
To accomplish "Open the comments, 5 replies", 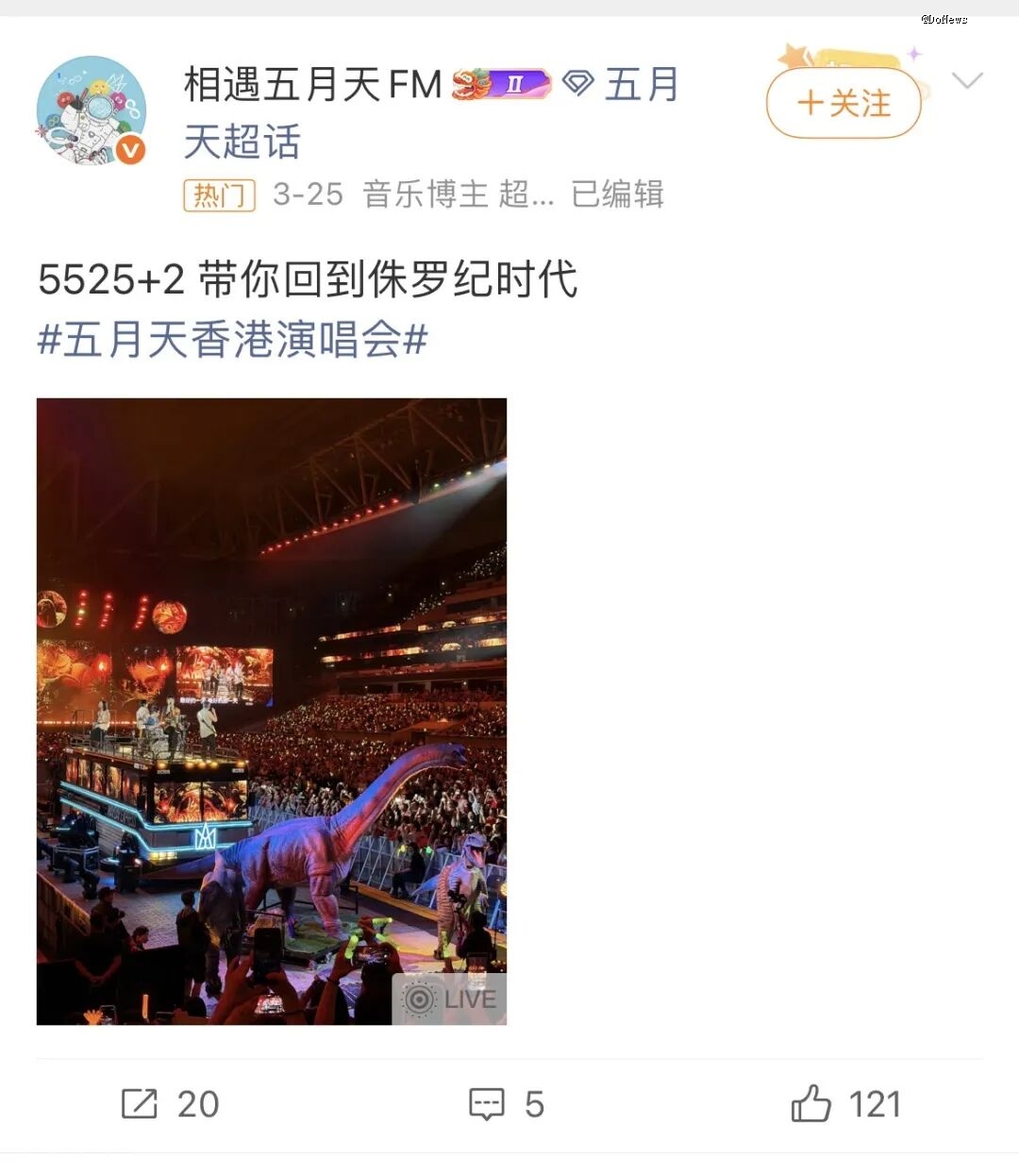I will coord(507,1103).
